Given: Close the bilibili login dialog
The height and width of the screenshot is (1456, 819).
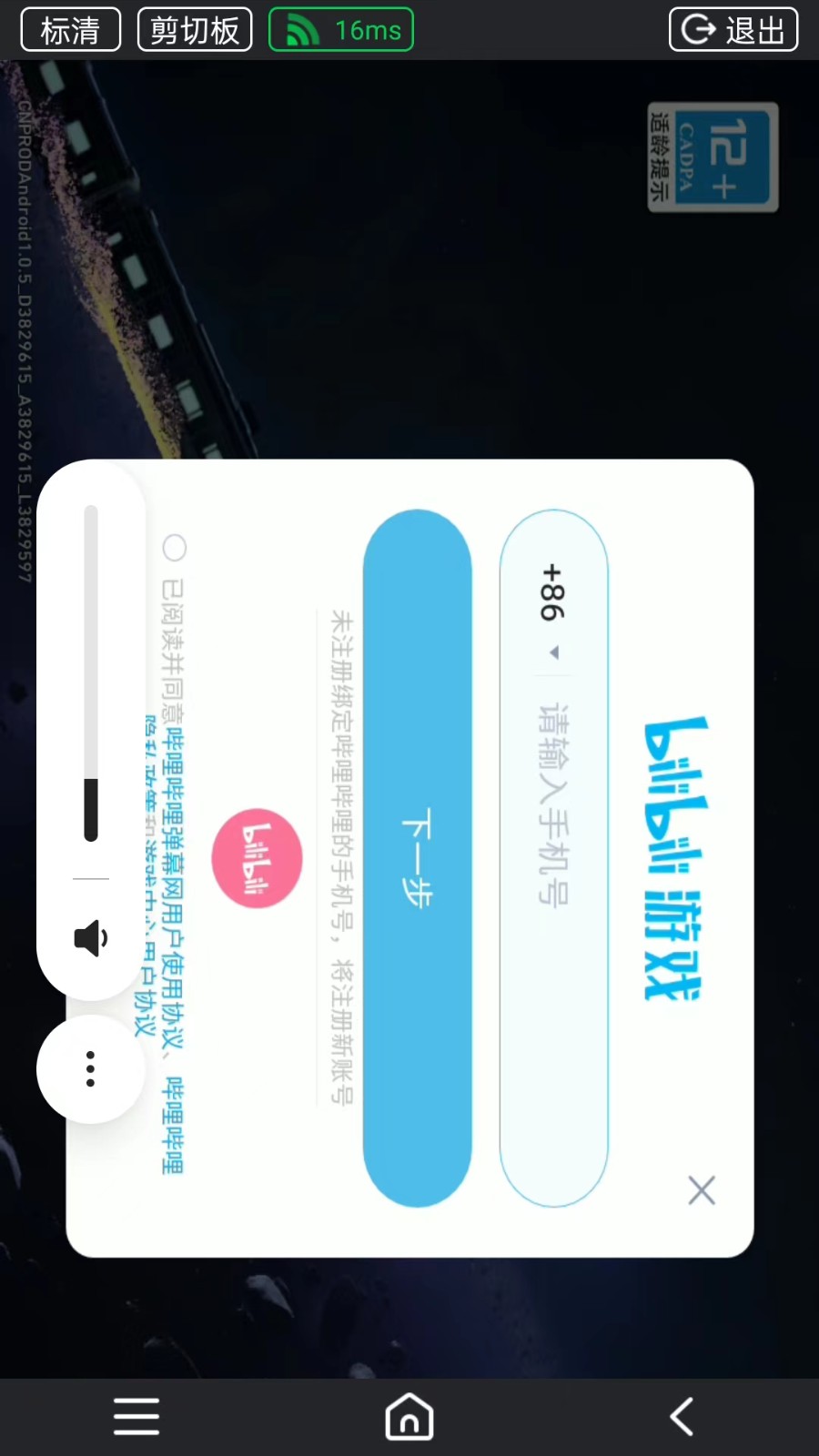Looking at the screenshot, I should 702,1190.
